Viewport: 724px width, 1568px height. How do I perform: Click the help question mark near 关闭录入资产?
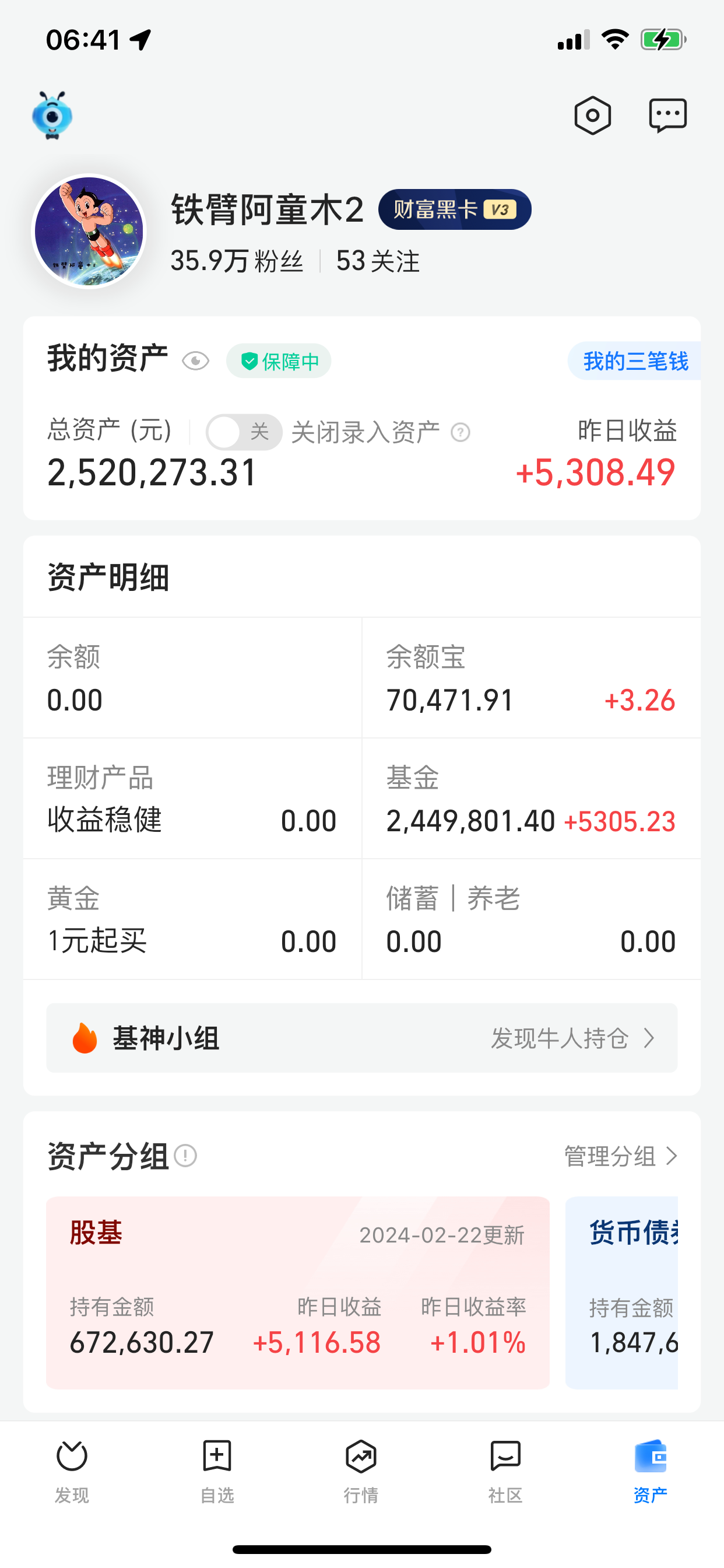(461, 432)
